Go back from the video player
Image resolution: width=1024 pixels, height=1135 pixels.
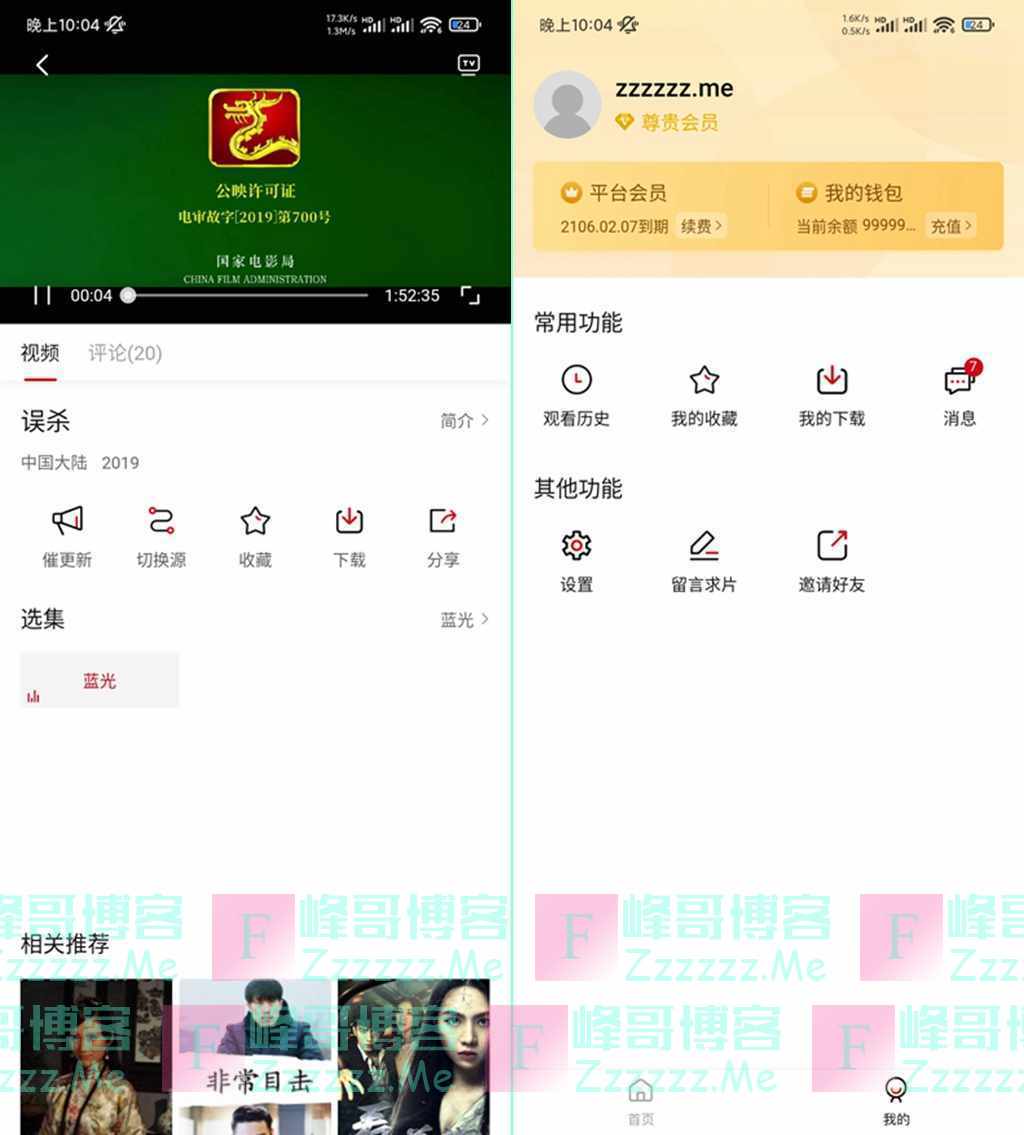click(x=42, y=65)
